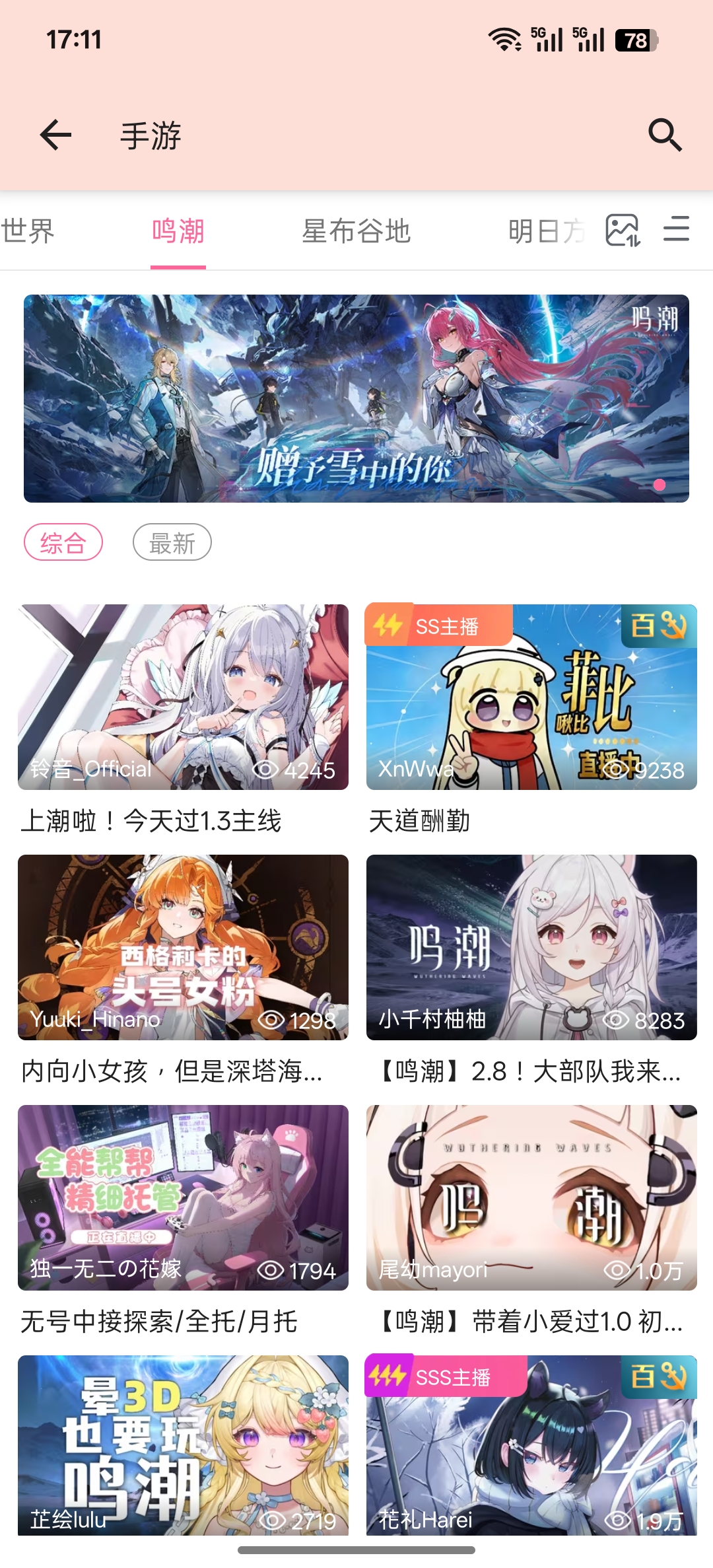Image resolution: width=713 pixels, height=1568 pixels.
Task: Select the 综合 filter chip
Action: coord(63,543)
